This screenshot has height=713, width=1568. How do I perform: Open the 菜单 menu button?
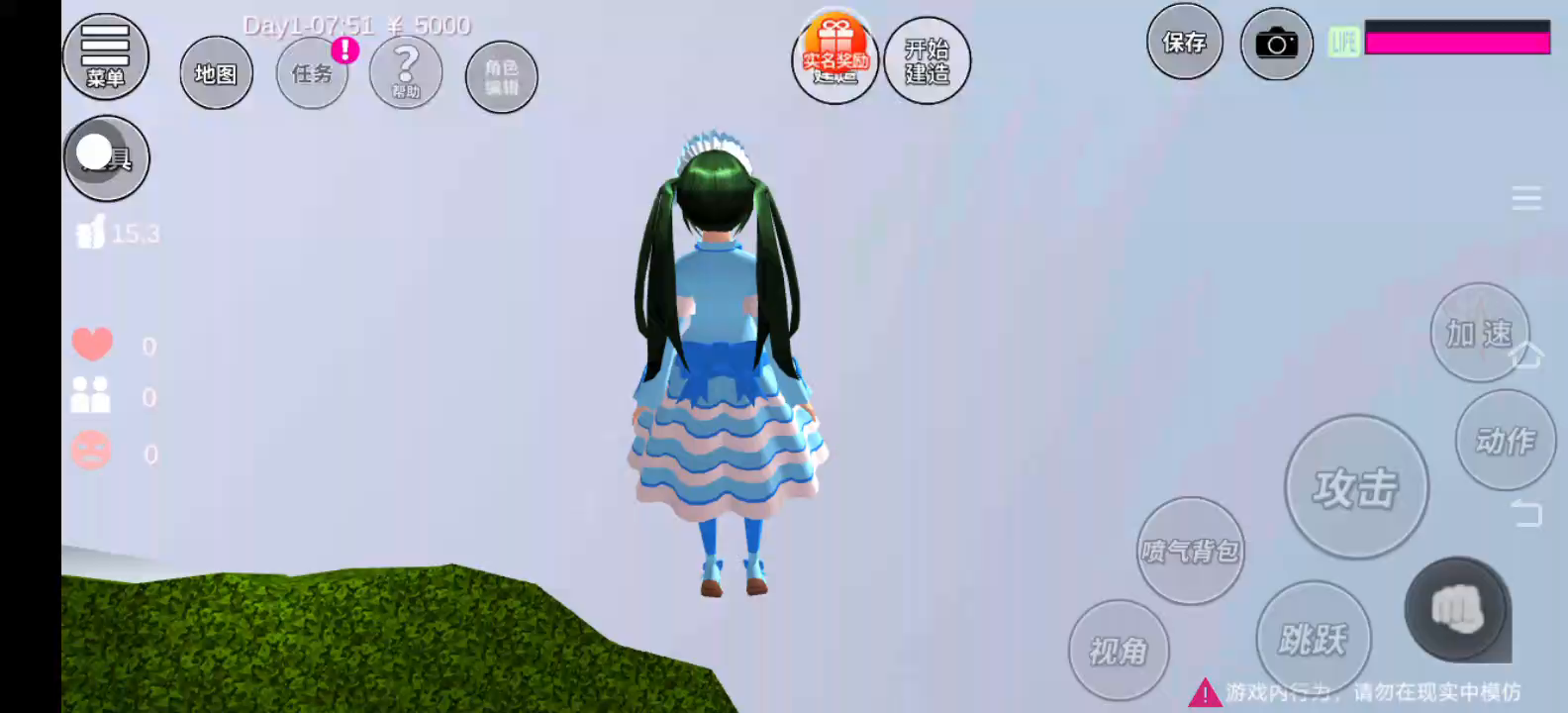coord(106,56)
